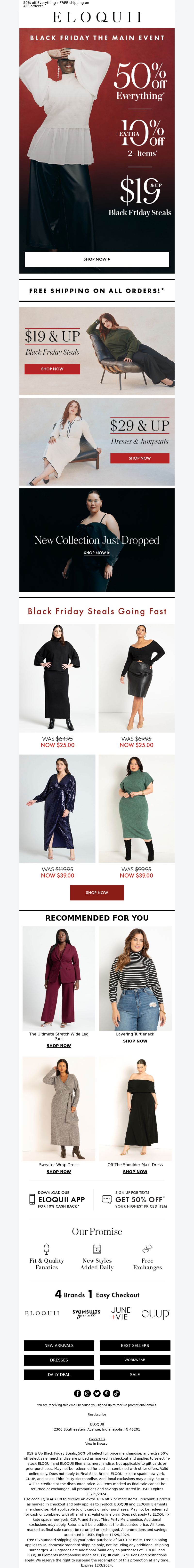Open the Best Sellers category
The image size is (194, 1568).
135,1345
